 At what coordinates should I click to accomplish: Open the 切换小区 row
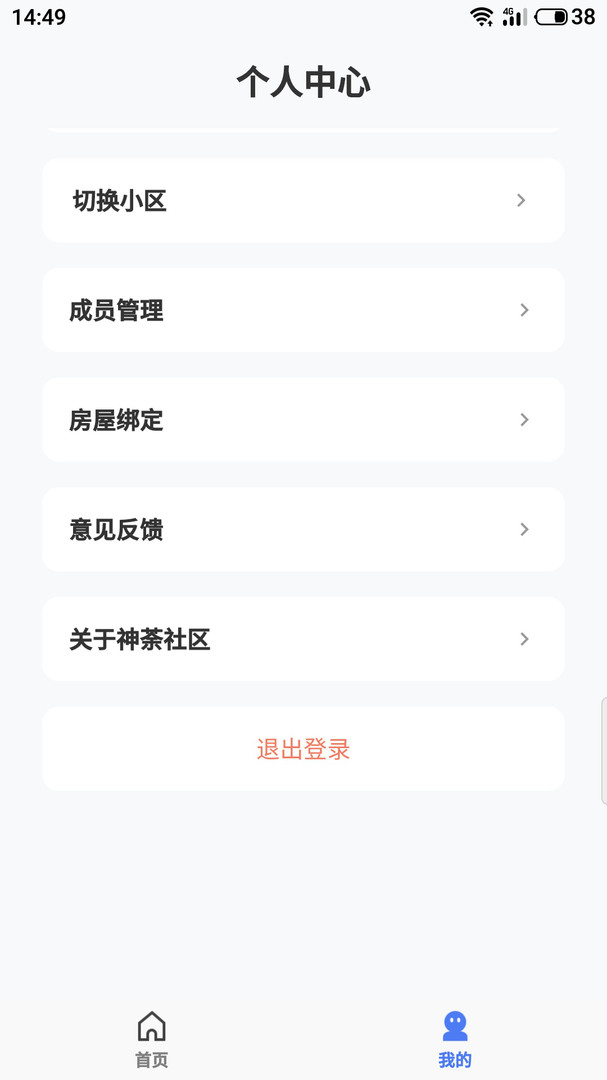(x=303, y=200)
